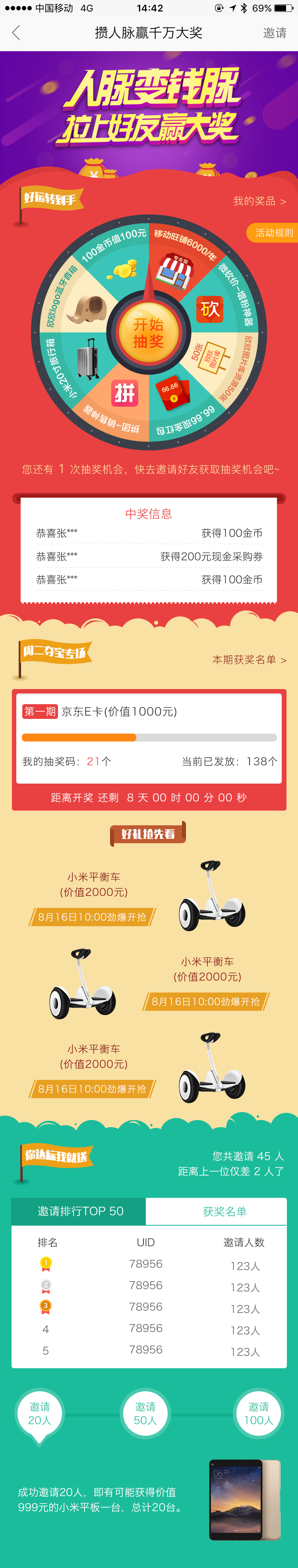Open 我的奖品 link
Image resolution: width=298 pixels, height=1568 pixels.
coord(259,201)
